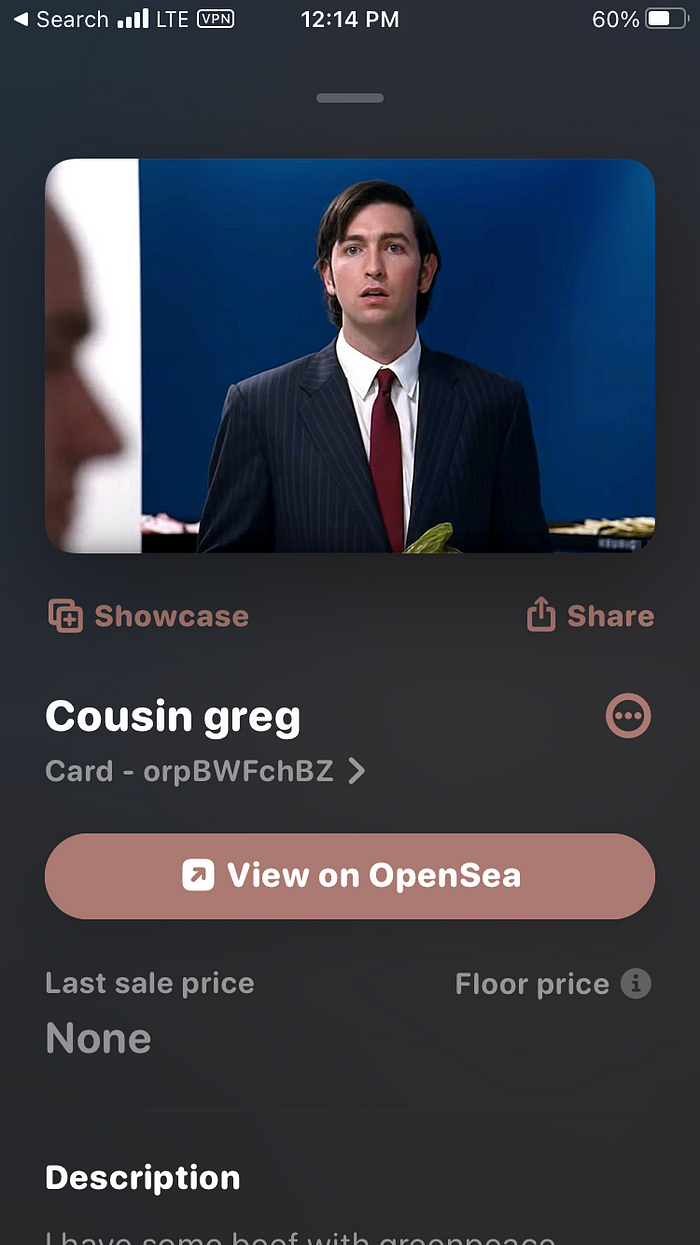Tap the Showcase button
The height and width of the screenshot is (1245, 700).
(x=148, y=616)
